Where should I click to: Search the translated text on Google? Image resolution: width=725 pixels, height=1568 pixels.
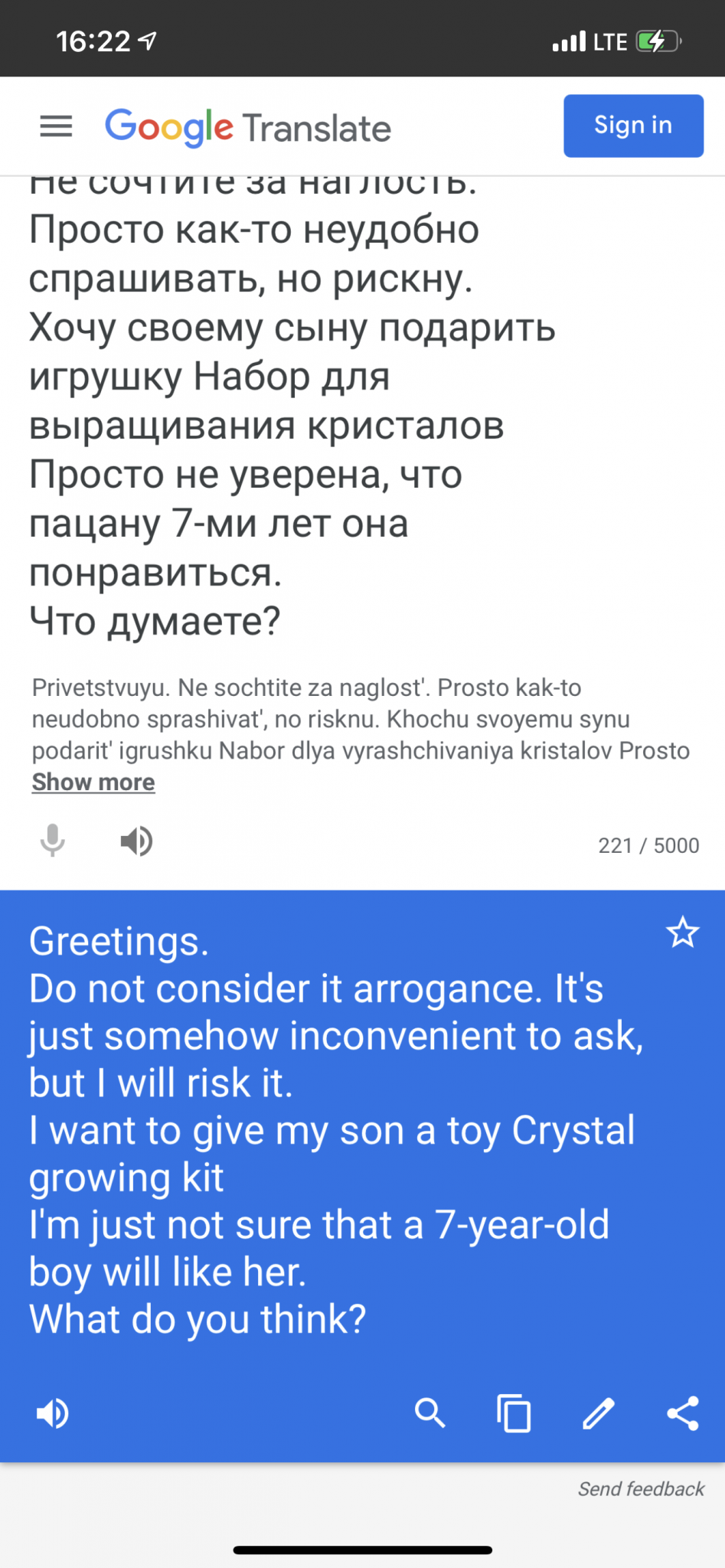(x=429, y=1413)
